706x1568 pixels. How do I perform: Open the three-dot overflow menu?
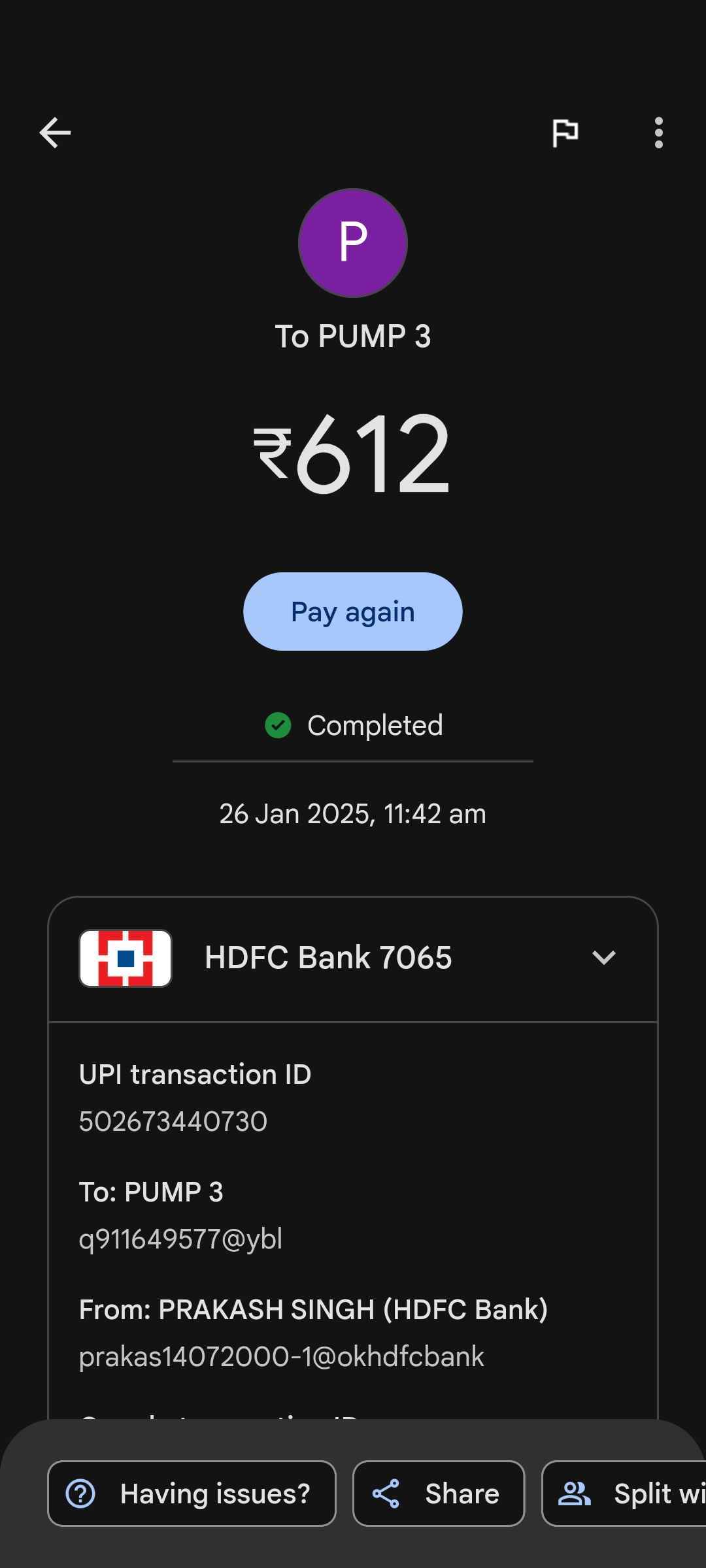pyautogui.click(x=658, y=133)
